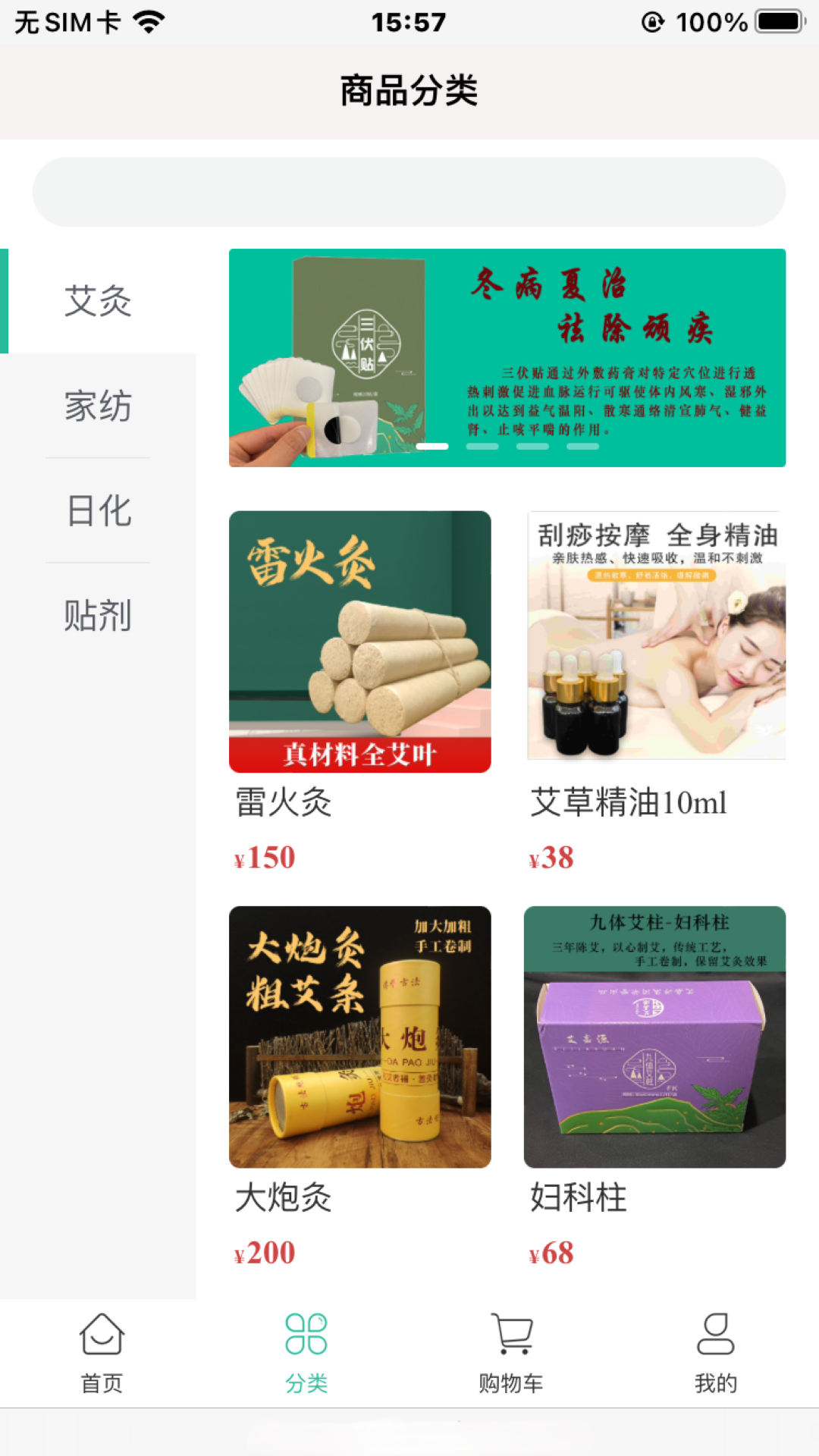Screen dimensions: 819x1456
Task: Switch to the 日化 category
Action: coord(99,510)
